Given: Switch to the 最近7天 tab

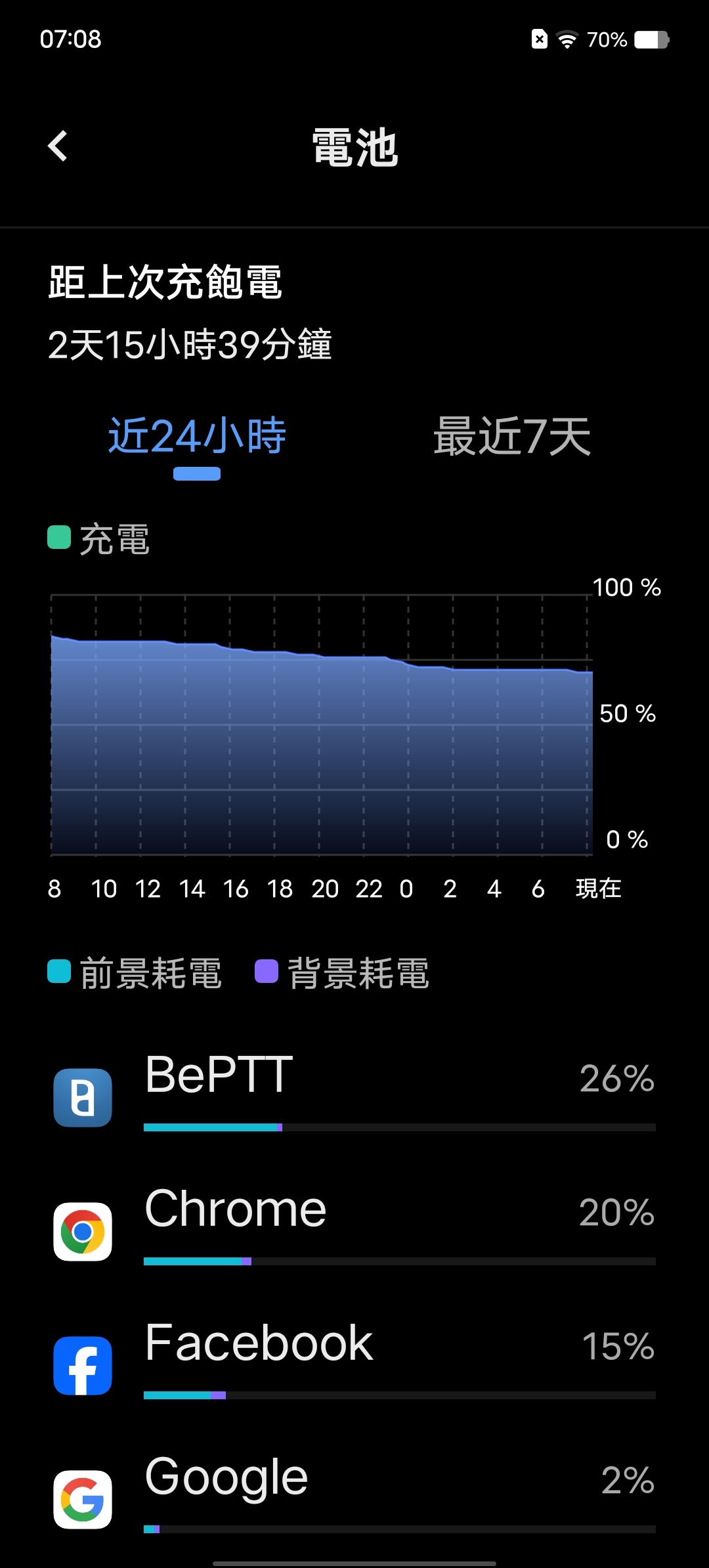Looking at the screenshot, I should coord(512,436).
